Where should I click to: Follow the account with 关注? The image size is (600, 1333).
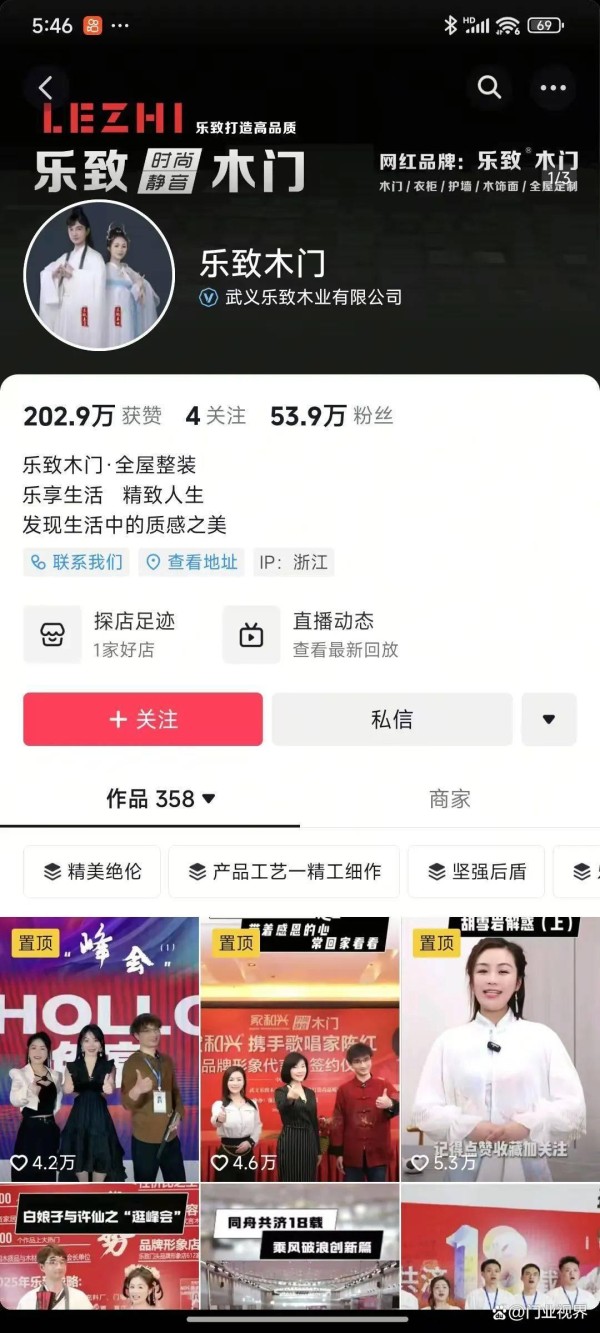pos(143,719)
